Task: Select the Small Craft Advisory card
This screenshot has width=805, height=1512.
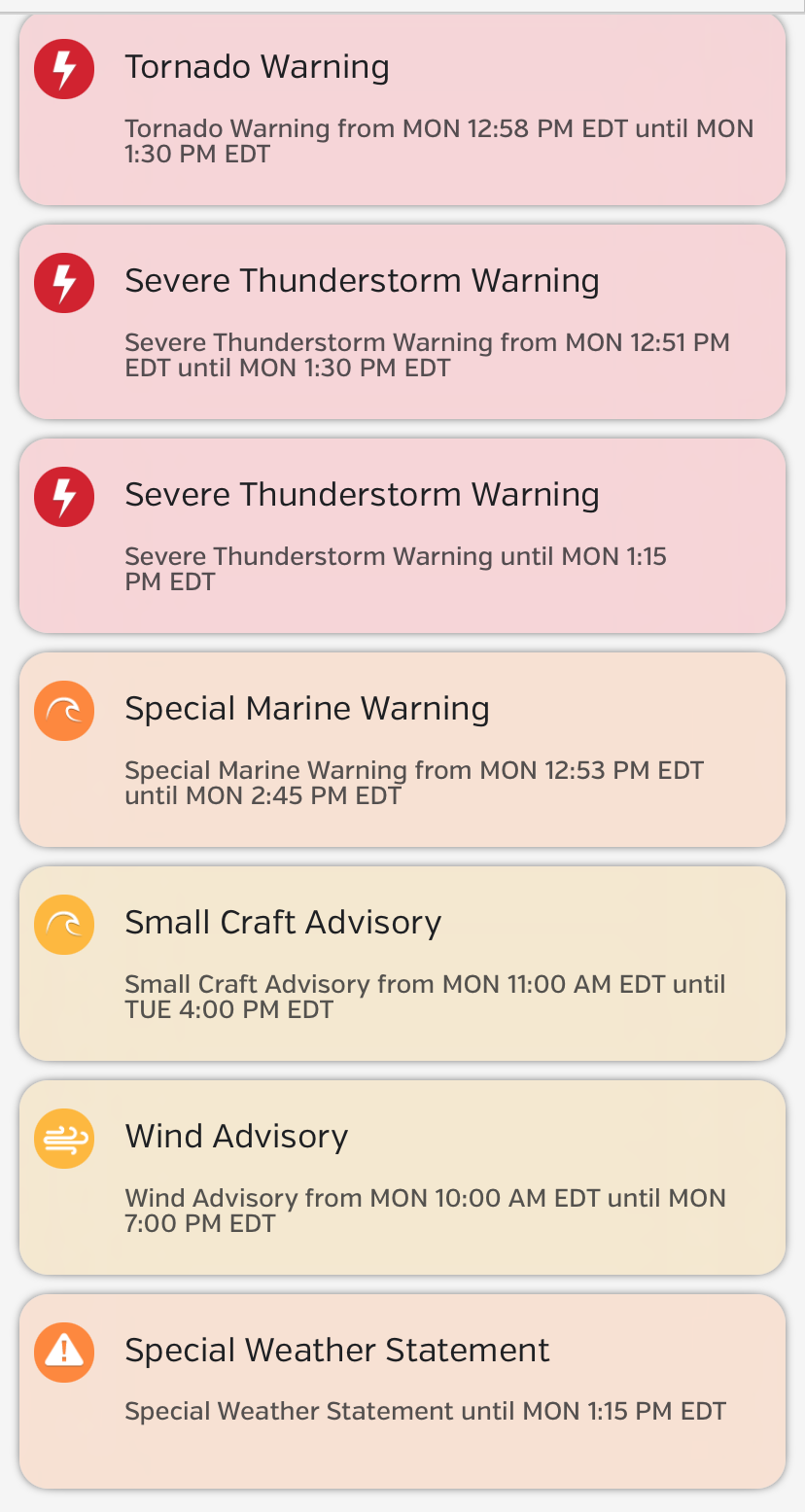Action: click(402, 964)
